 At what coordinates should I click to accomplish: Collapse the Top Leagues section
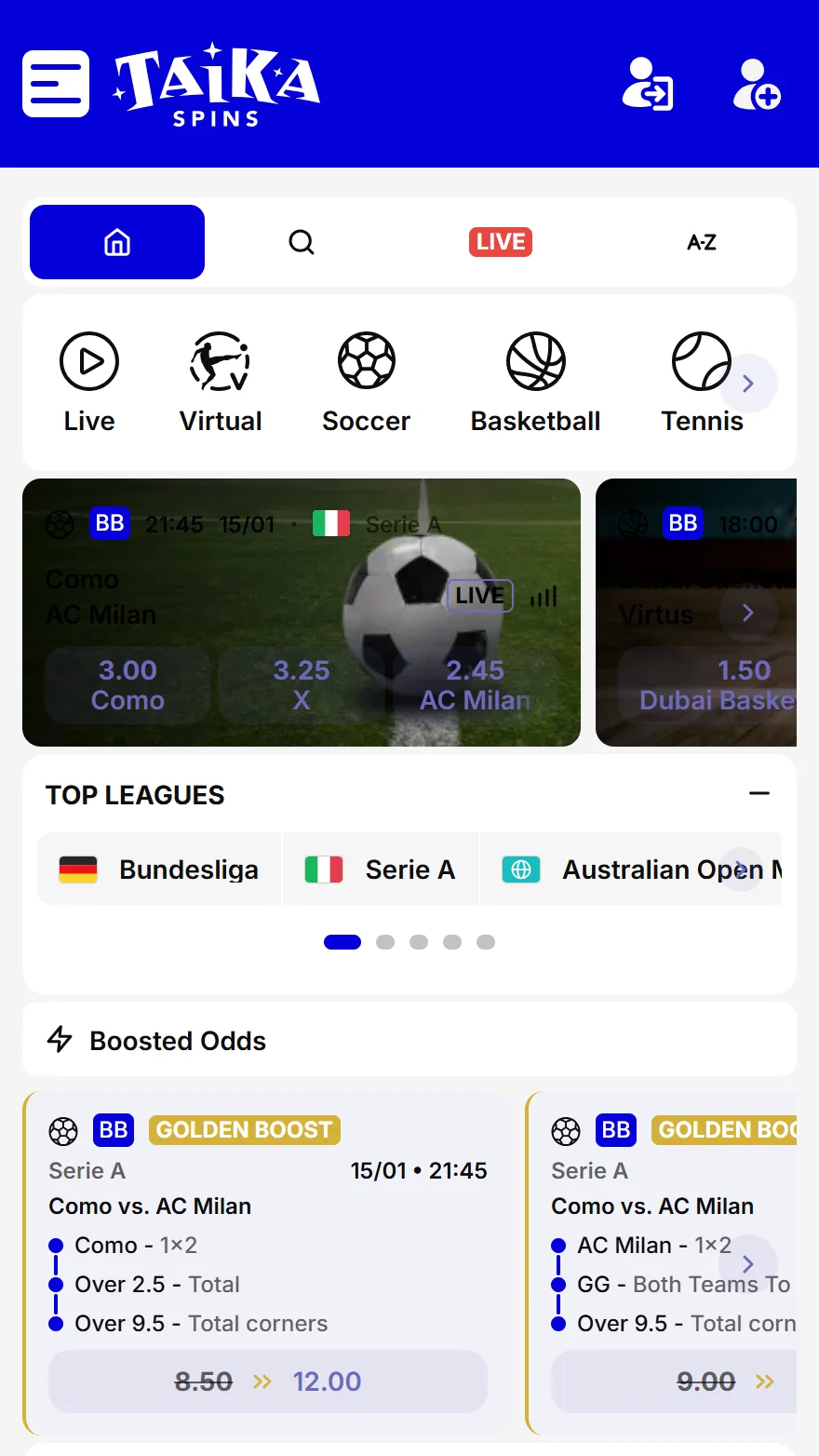point(759,793)
